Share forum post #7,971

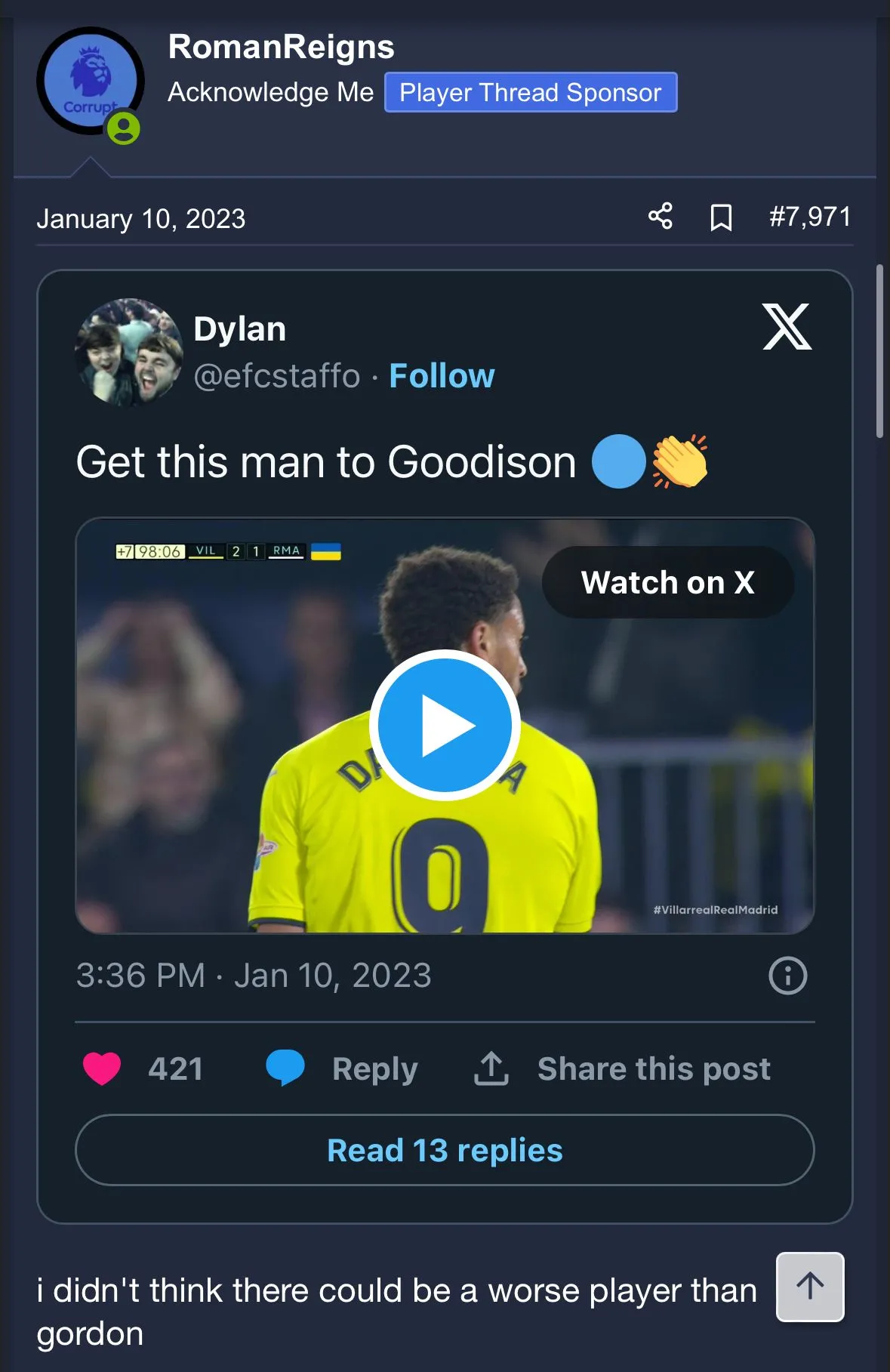[660, 217]
